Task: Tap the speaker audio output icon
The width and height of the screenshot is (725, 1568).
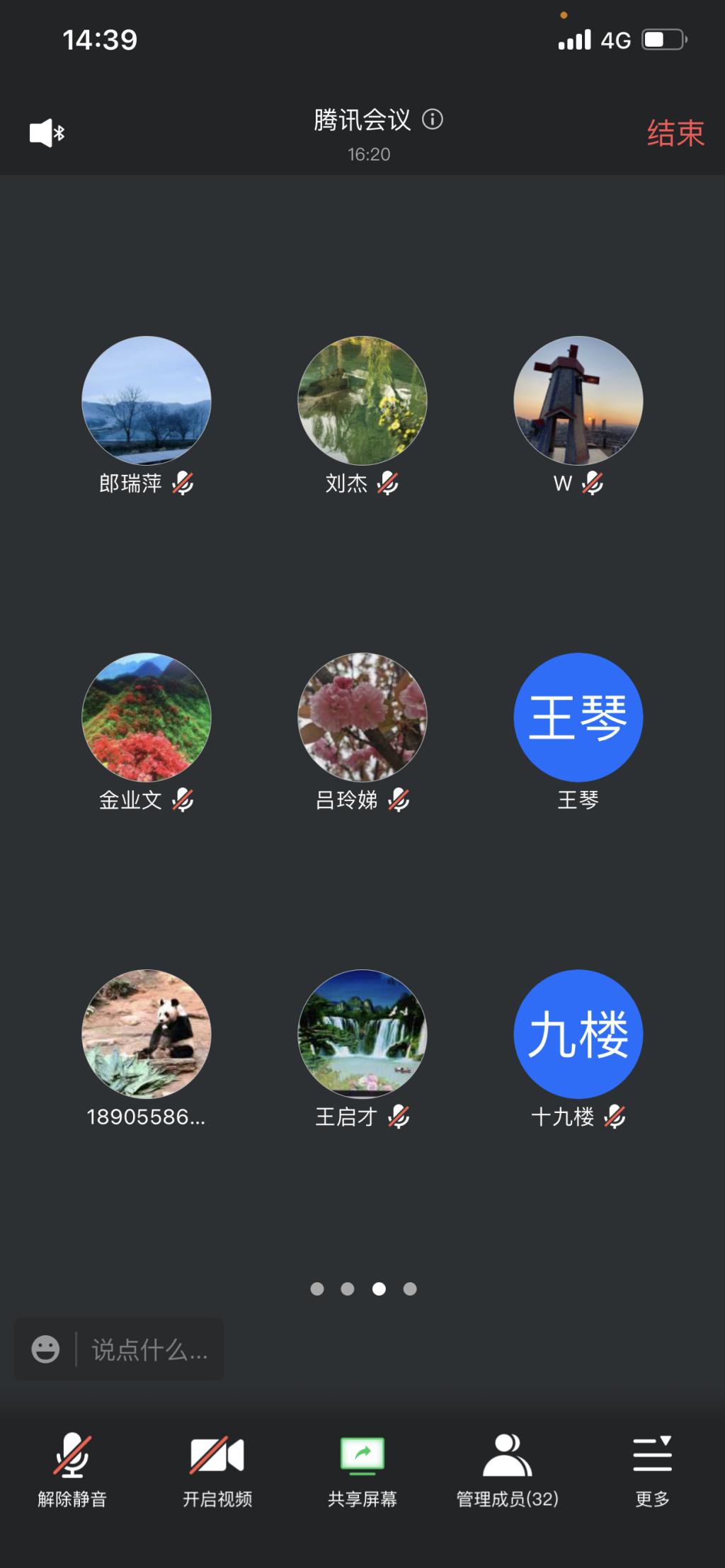Action: pos(47,133)
